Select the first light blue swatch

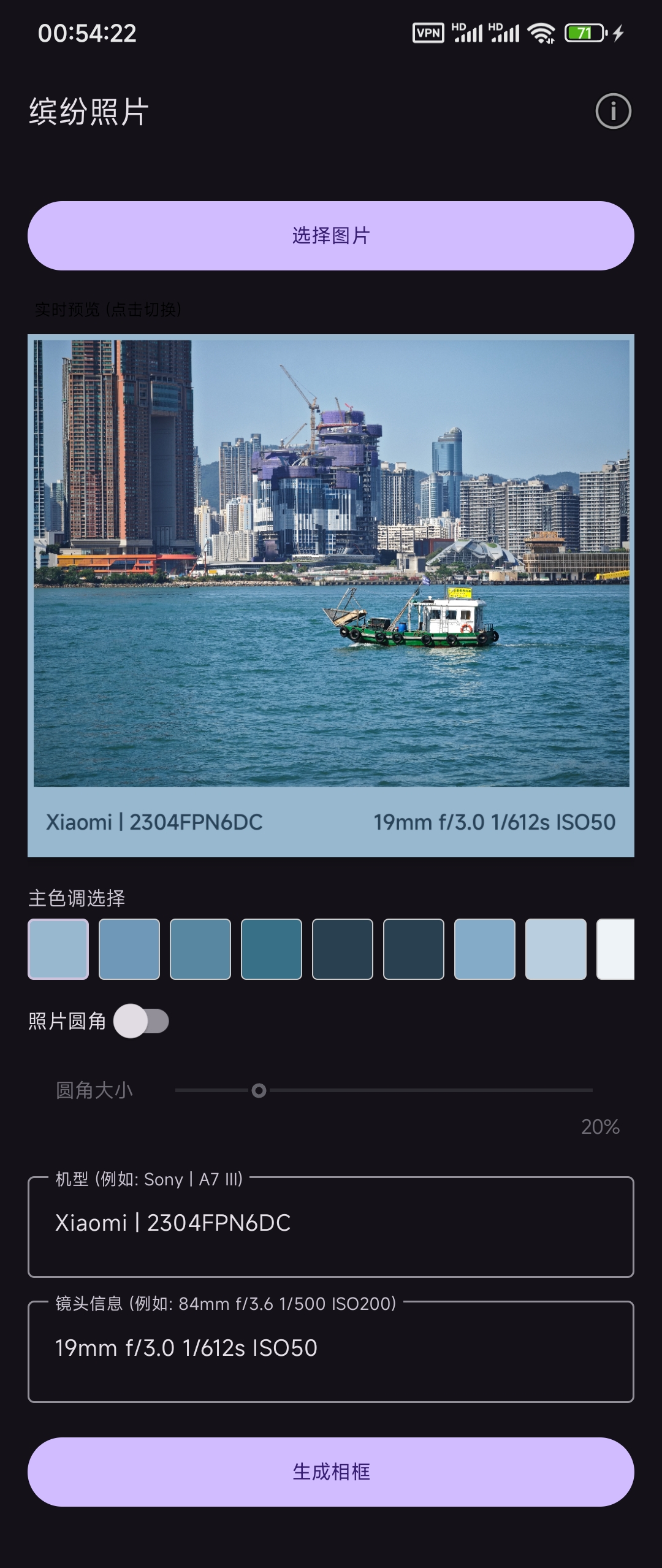point(58,949)
